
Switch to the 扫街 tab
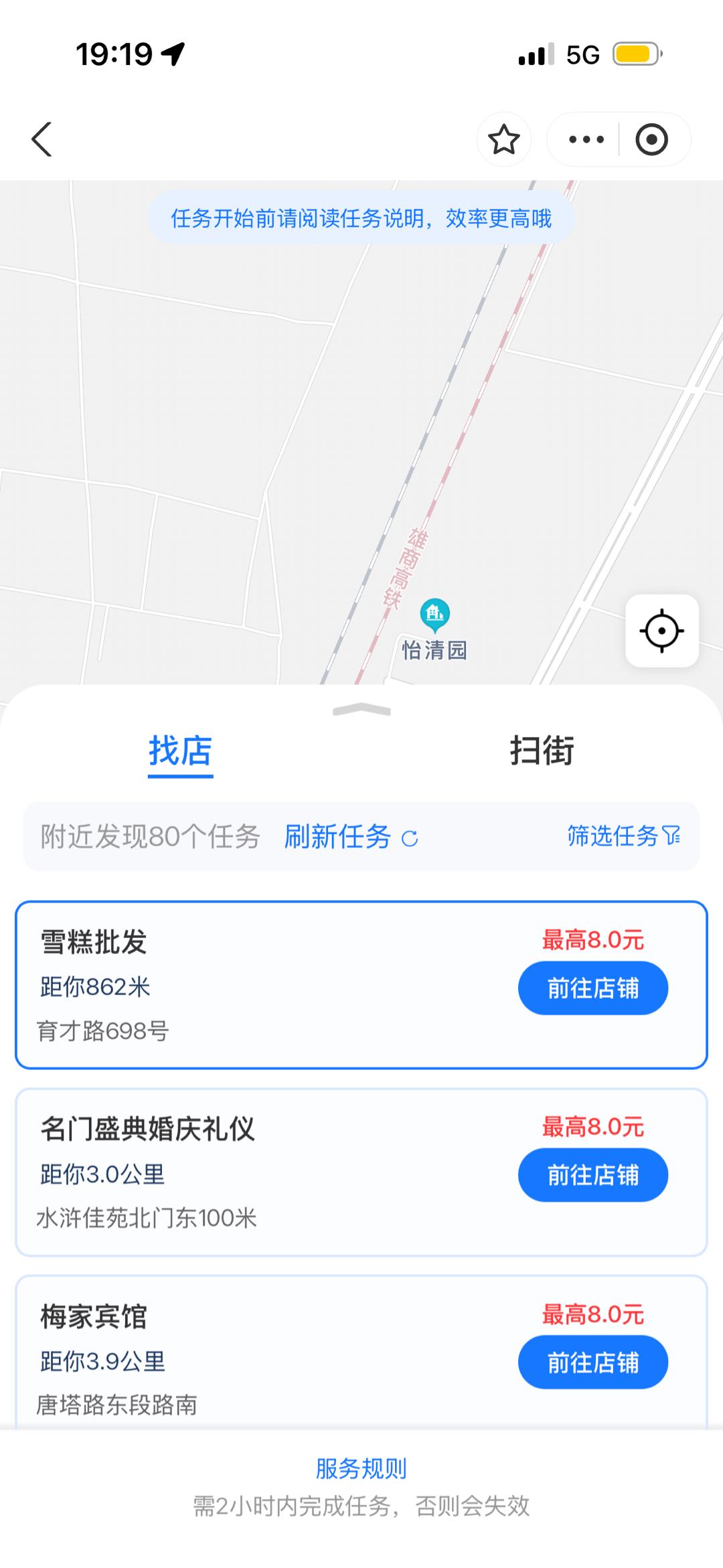tap(542, 754)
